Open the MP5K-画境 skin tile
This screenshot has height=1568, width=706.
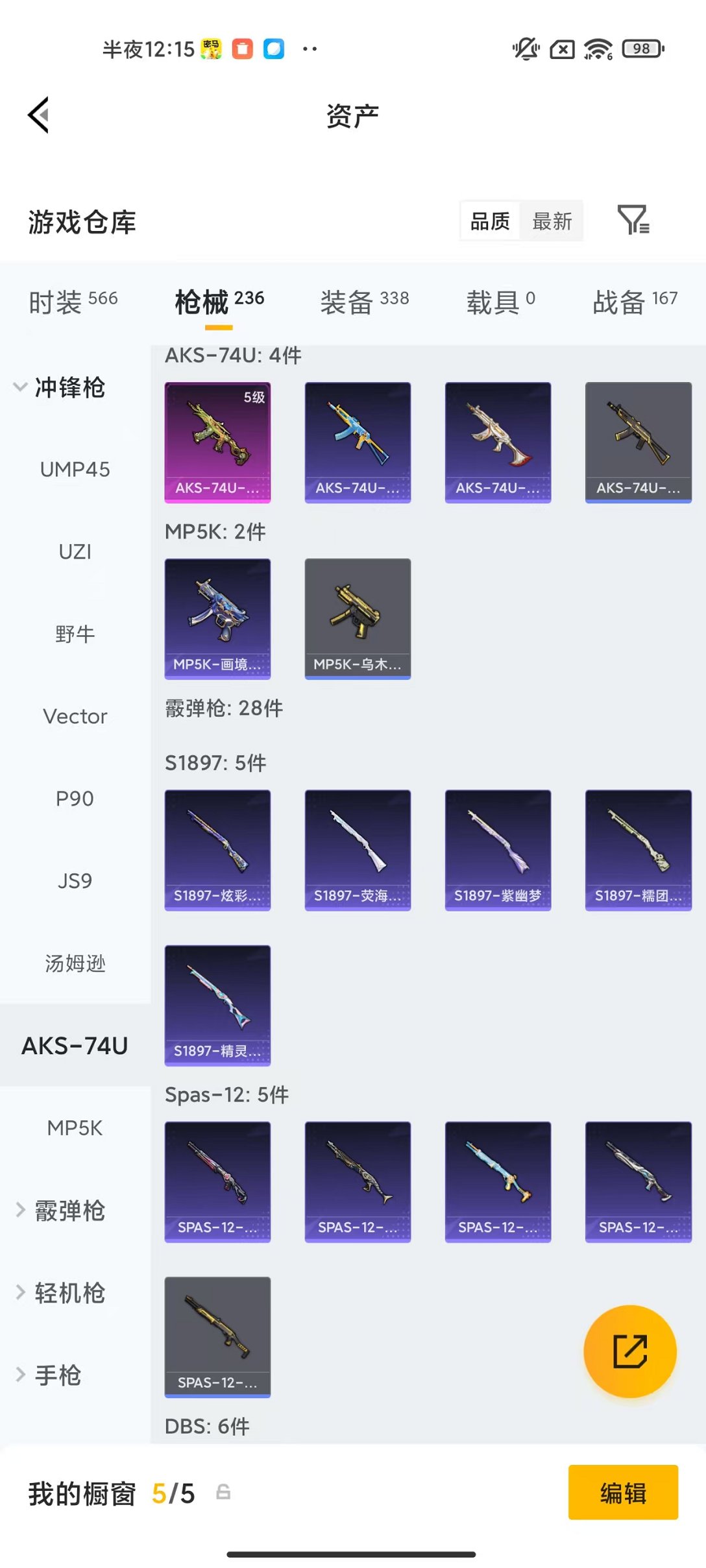[217, 618]
